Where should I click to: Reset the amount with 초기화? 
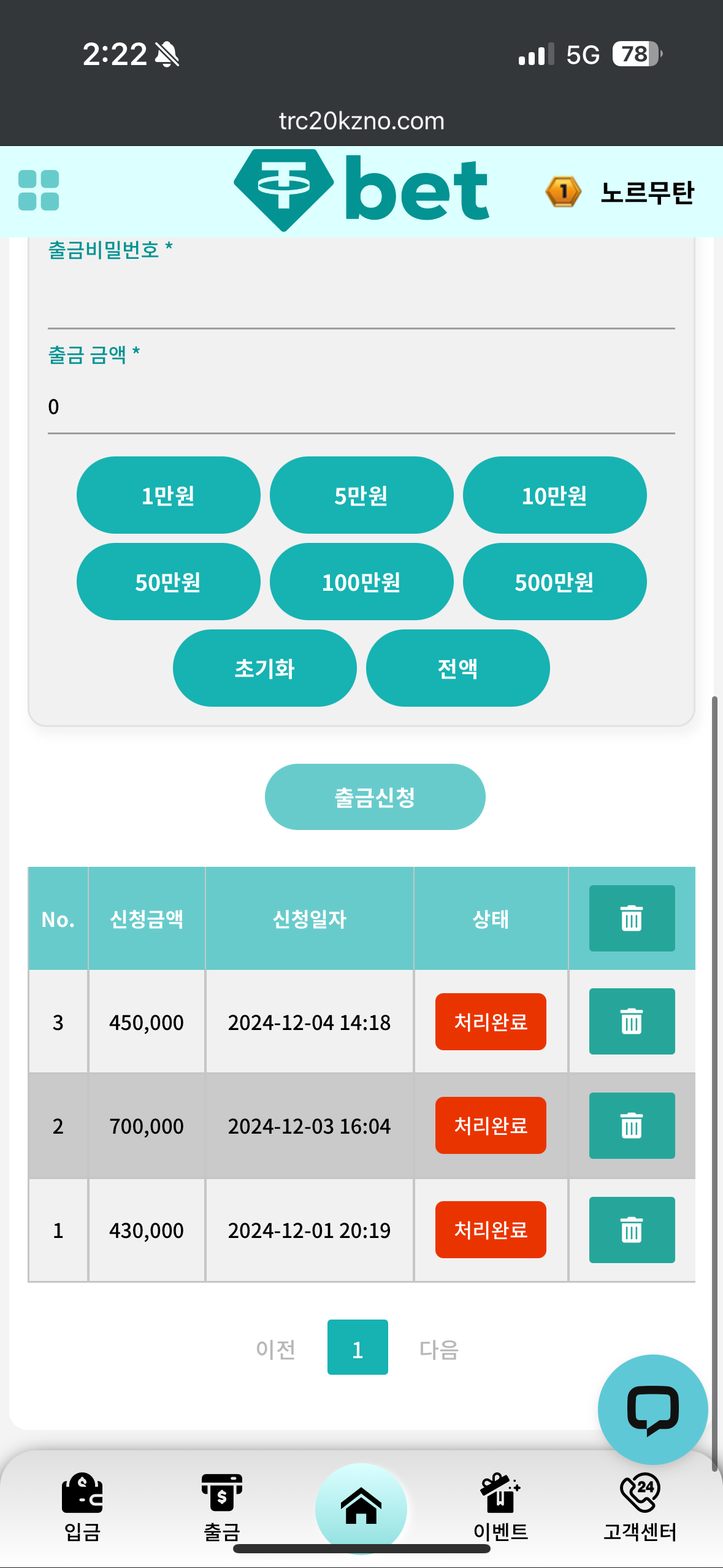(x=264, y=668)
